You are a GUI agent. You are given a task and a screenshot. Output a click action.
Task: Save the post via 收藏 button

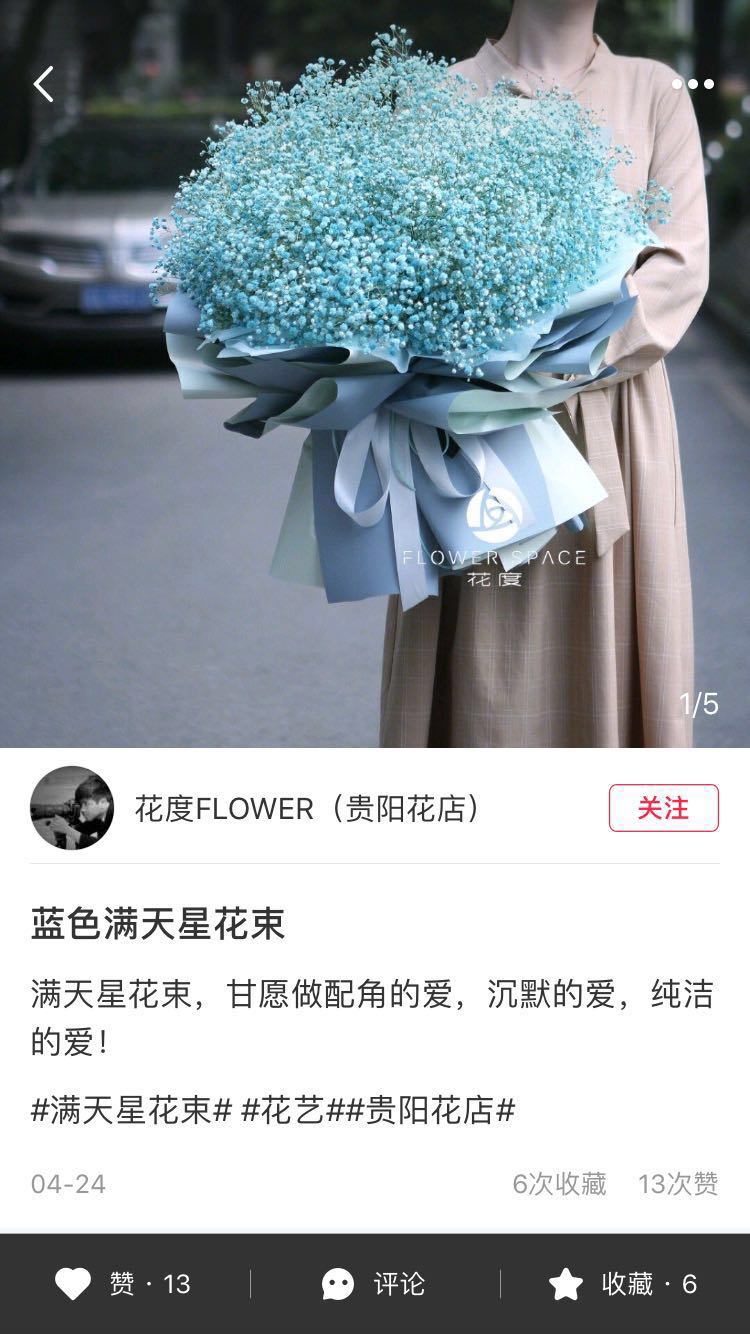pos(622,1284)
